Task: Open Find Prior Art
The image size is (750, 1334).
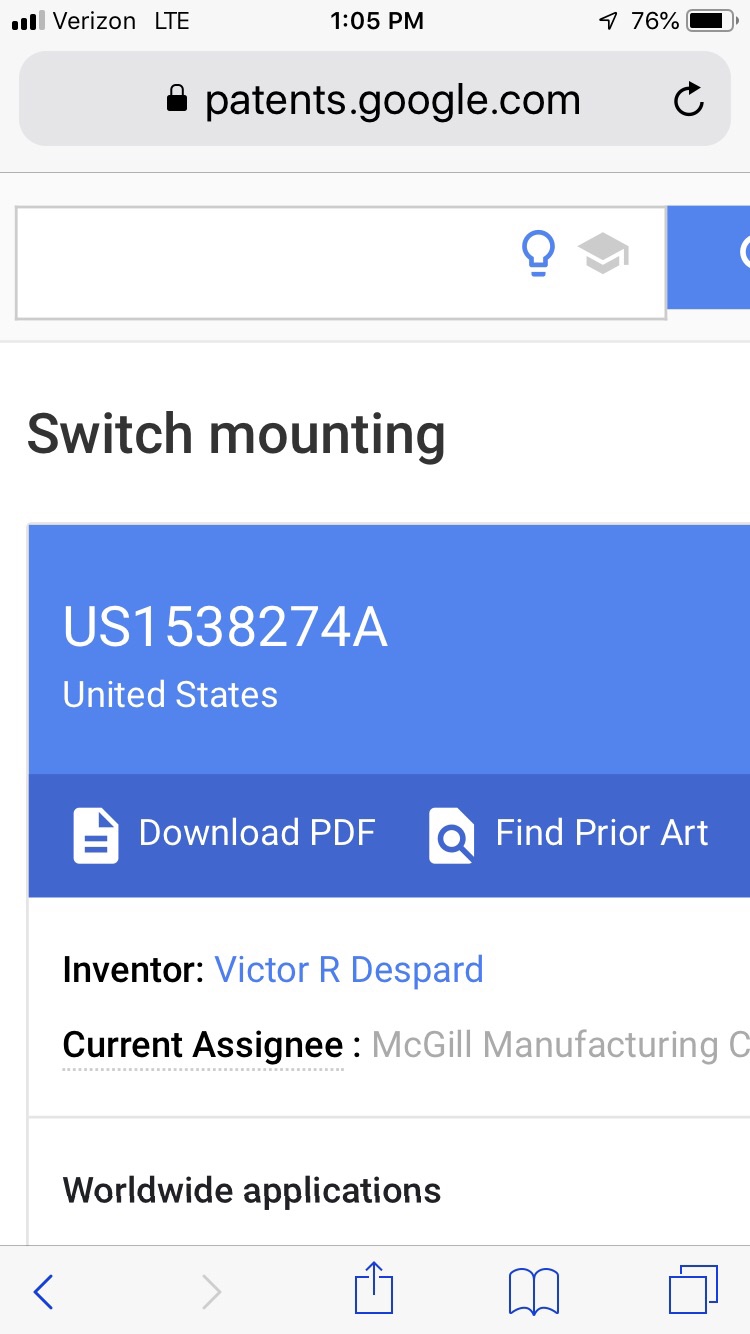Action: [569, 834]
